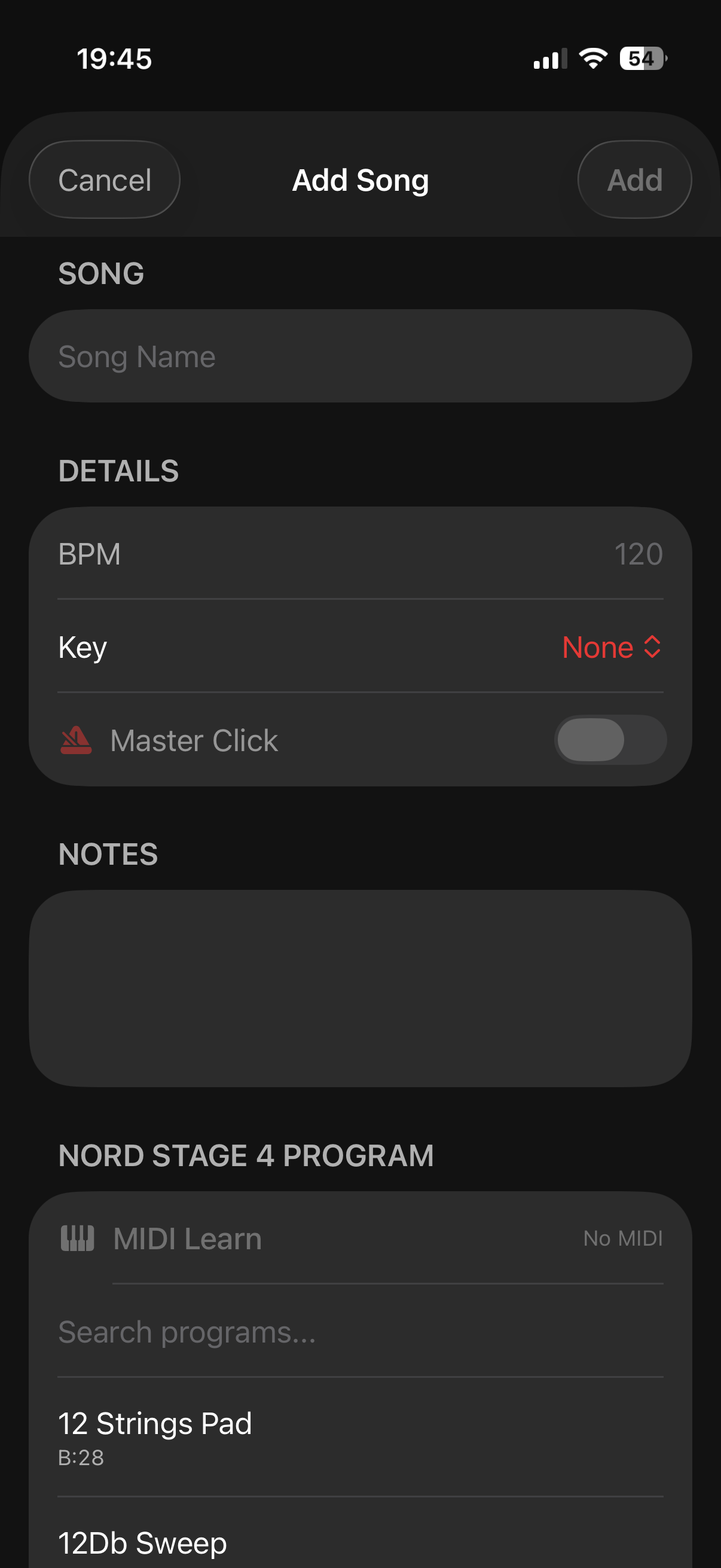Click inside the Notes text area
721x1568 pixels.
360,986
